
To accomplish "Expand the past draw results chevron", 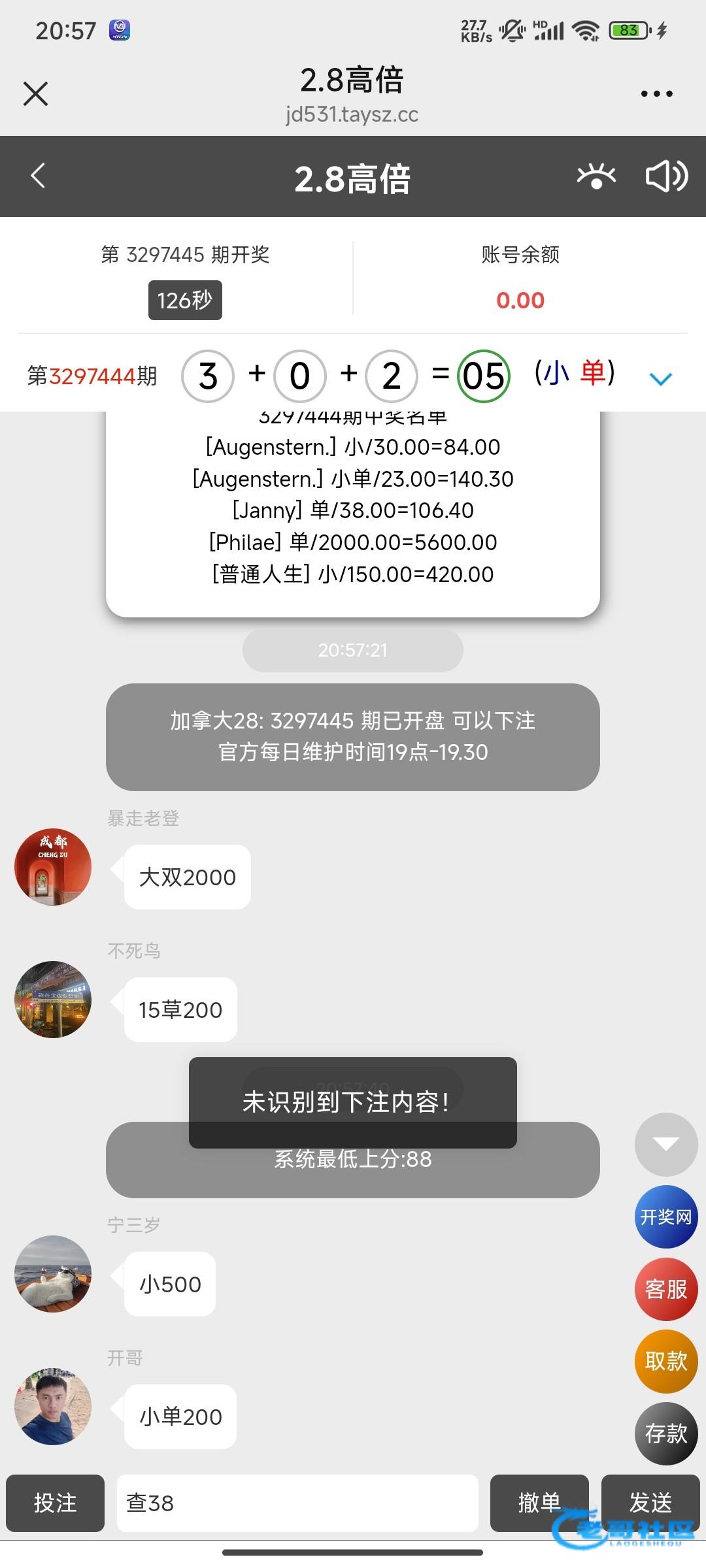I will click(660, 378).
